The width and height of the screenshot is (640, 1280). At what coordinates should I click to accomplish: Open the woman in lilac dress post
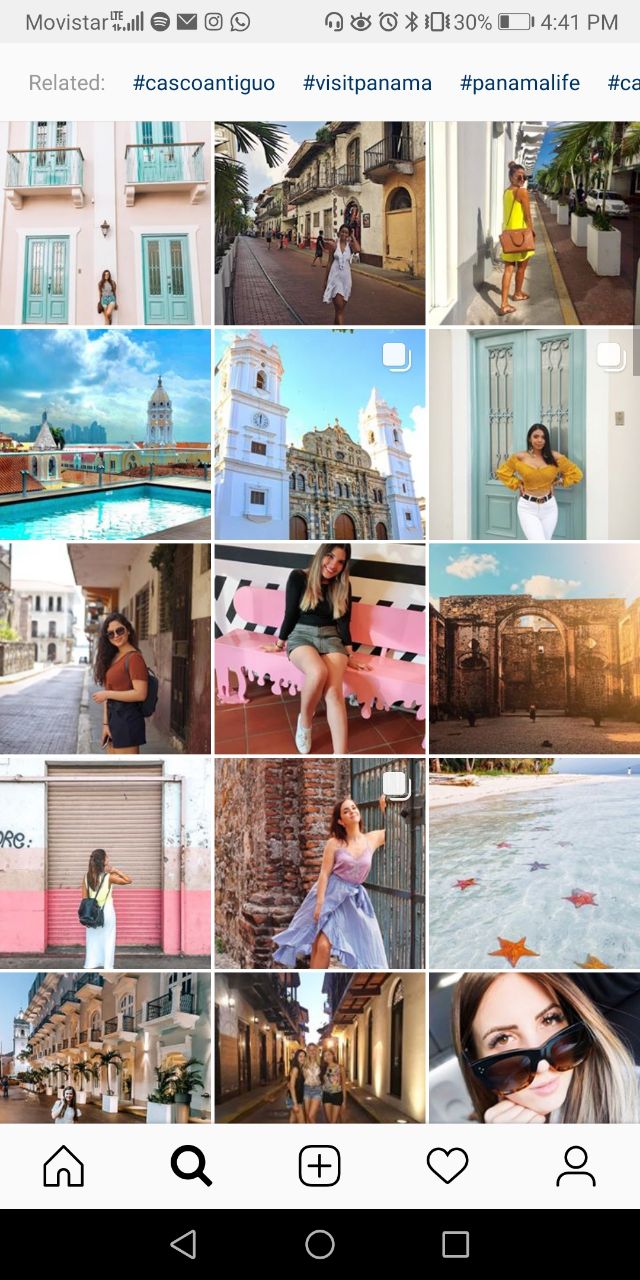(319, 862)
